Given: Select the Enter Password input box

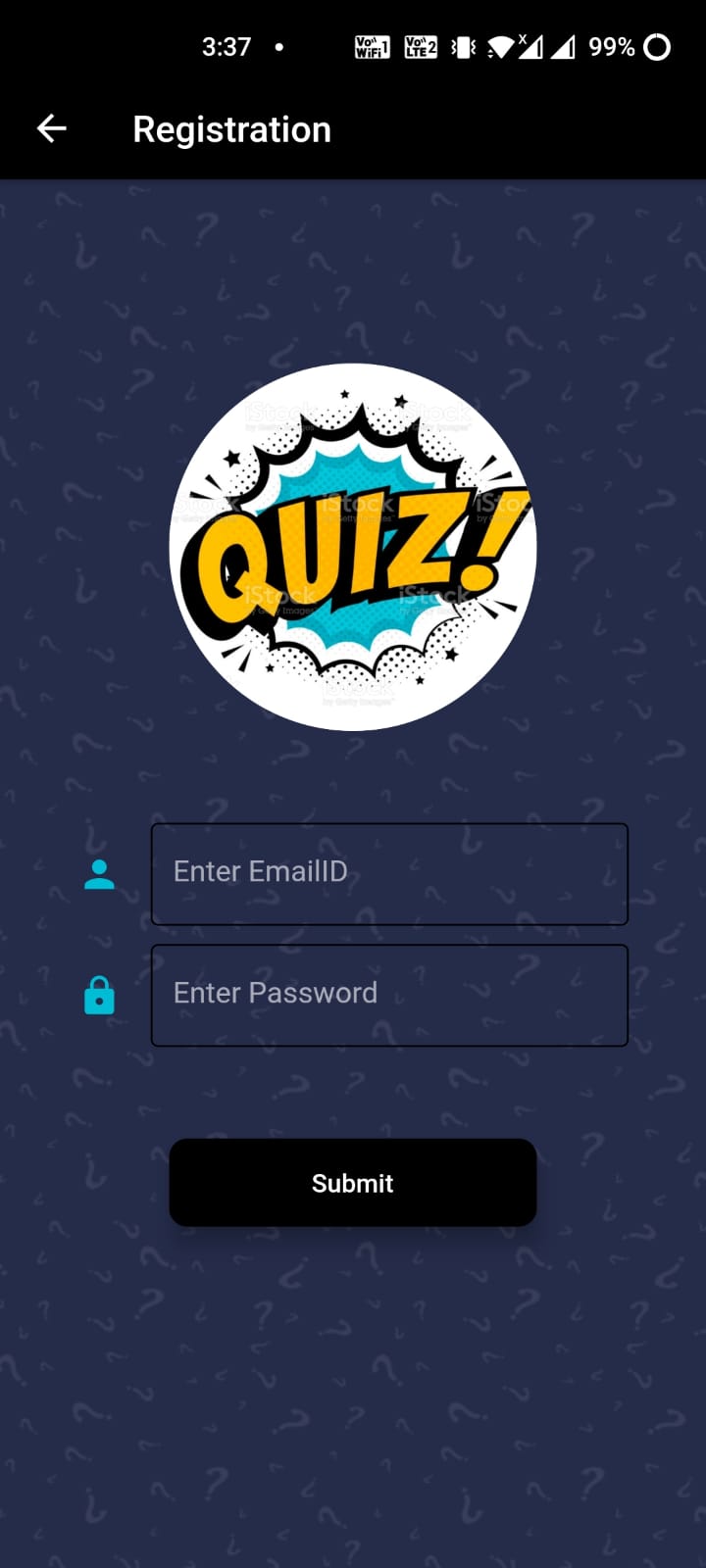Looking at the screenshot, I should coord(388,995).
